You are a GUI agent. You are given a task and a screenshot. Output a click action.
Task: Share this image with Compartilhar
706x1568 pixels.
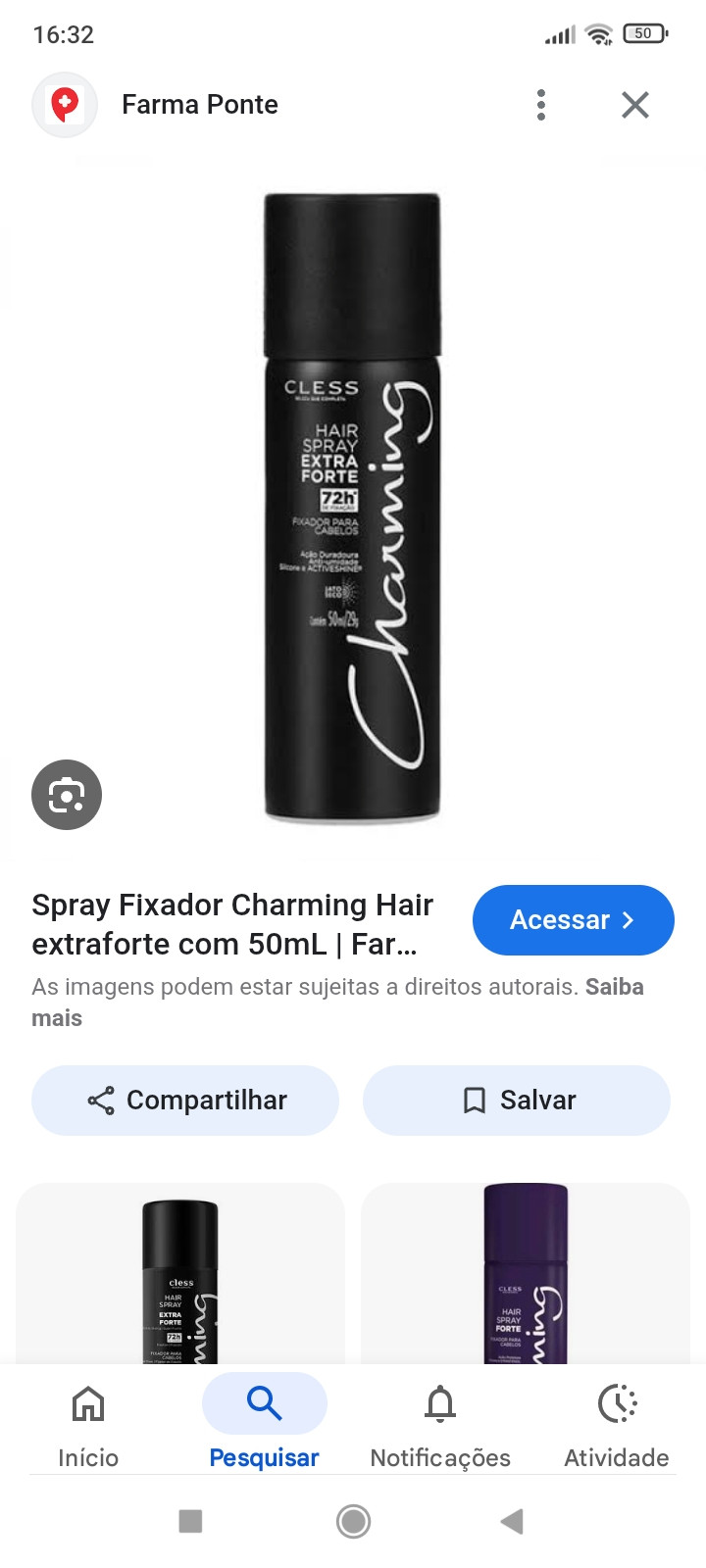(x=185, y=1101)
